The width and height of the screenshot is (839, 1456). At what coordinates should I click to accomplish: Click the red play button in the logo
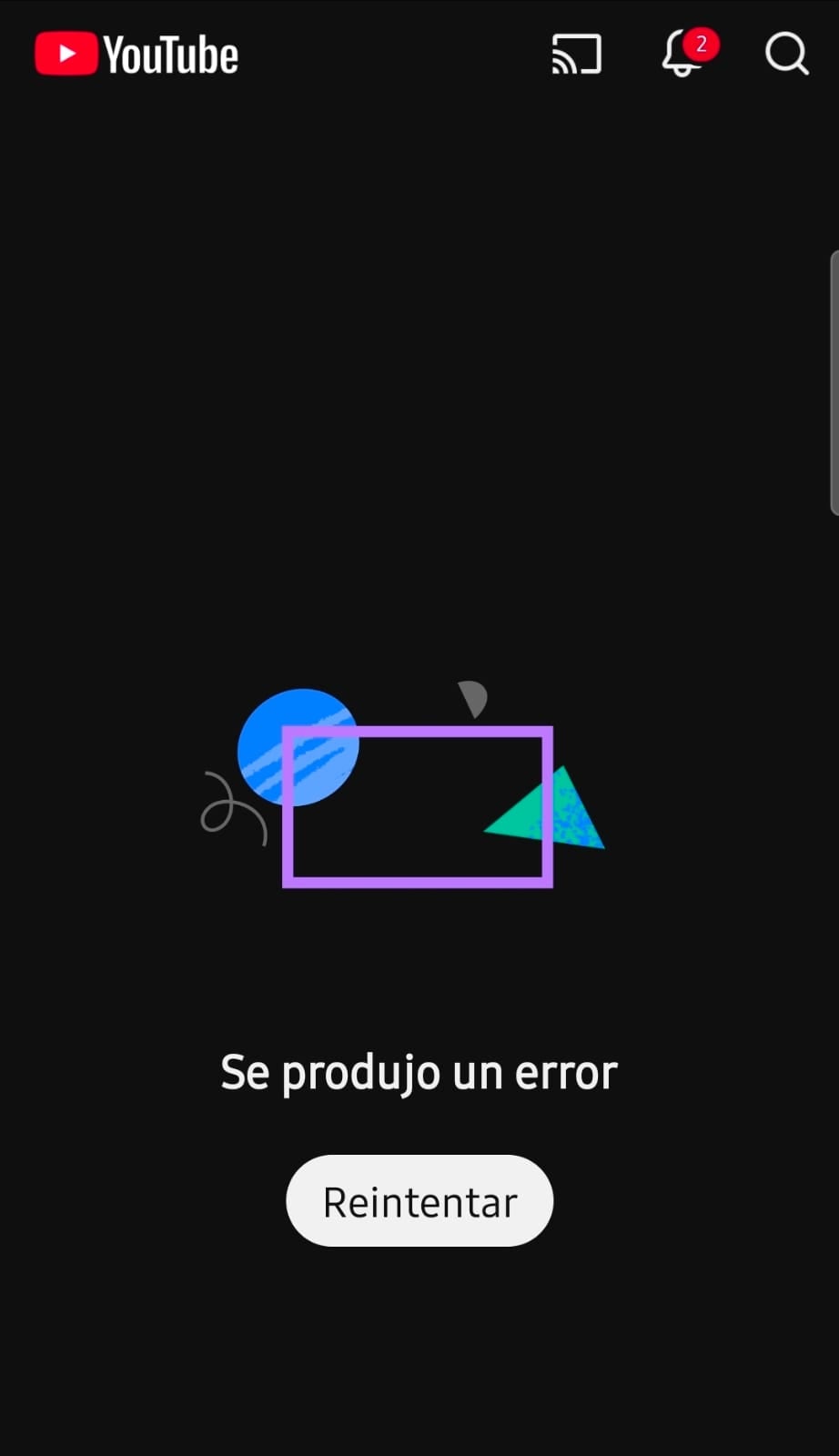click(x=66, y=53)
